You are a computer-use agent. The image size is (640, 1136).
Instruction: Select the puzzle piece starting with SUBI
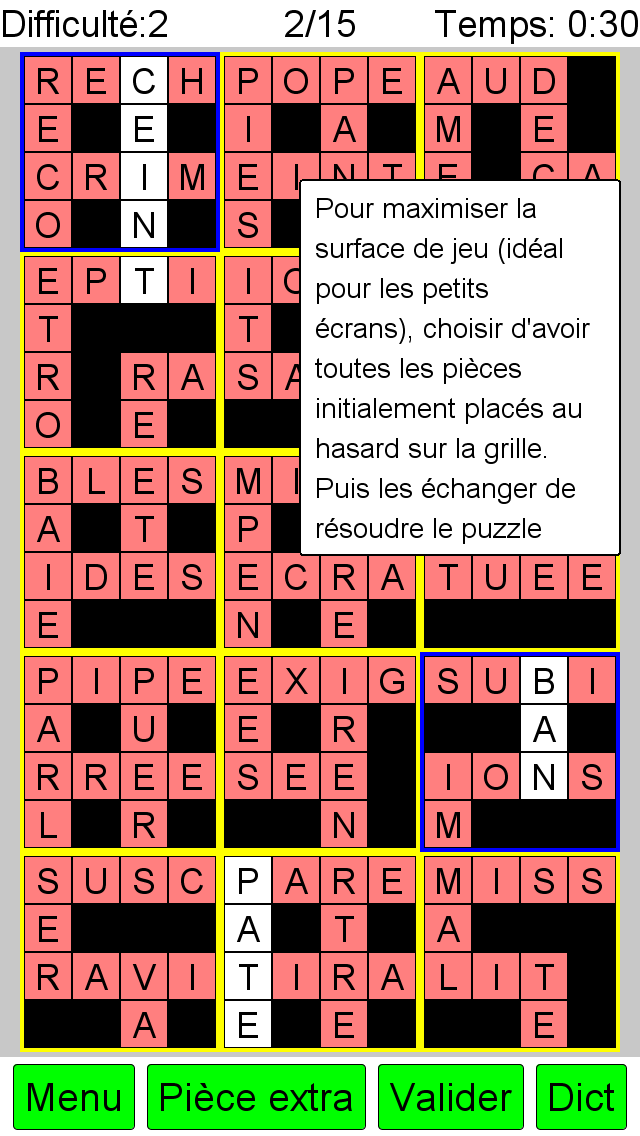tap(520, 752)
